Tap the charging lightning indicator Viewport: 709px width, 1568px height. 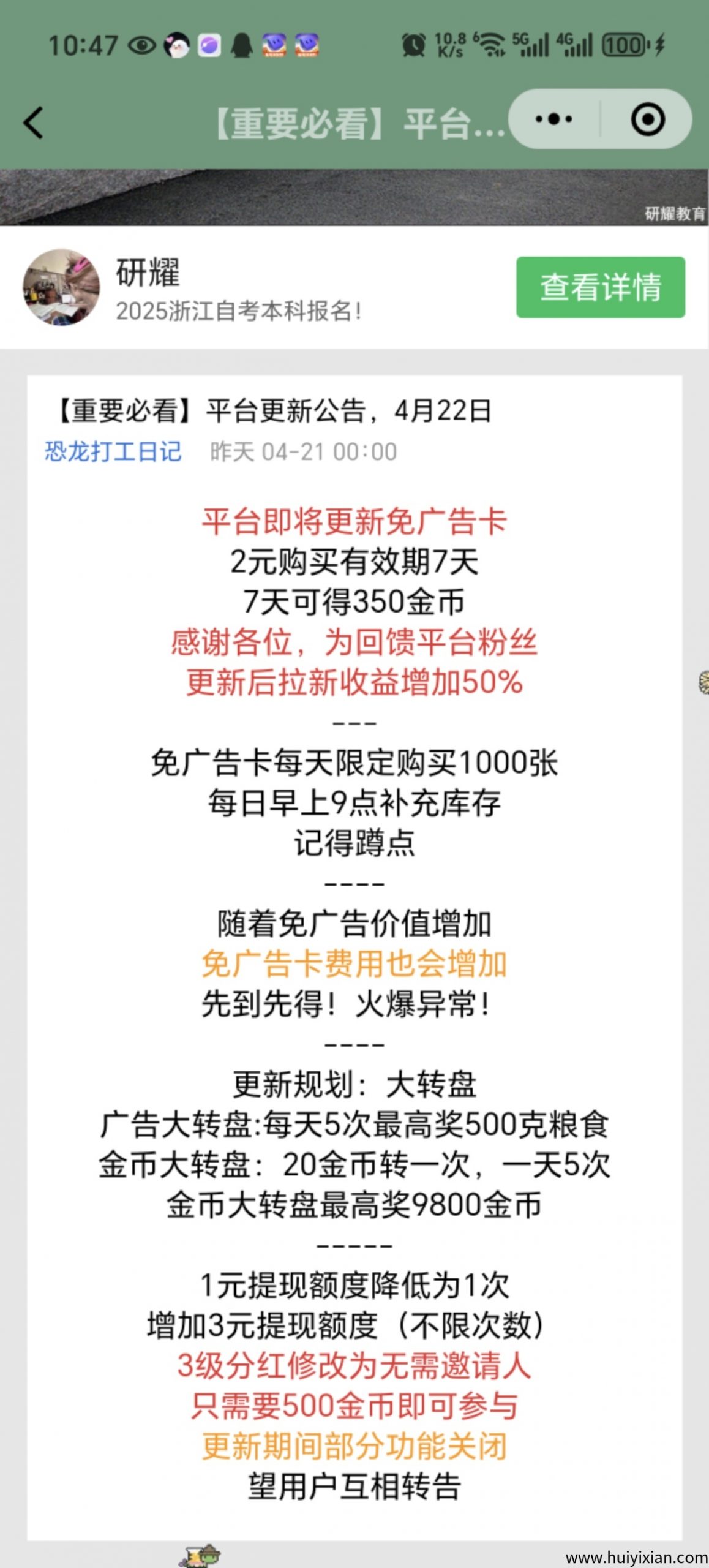click(x=658, y=45)
